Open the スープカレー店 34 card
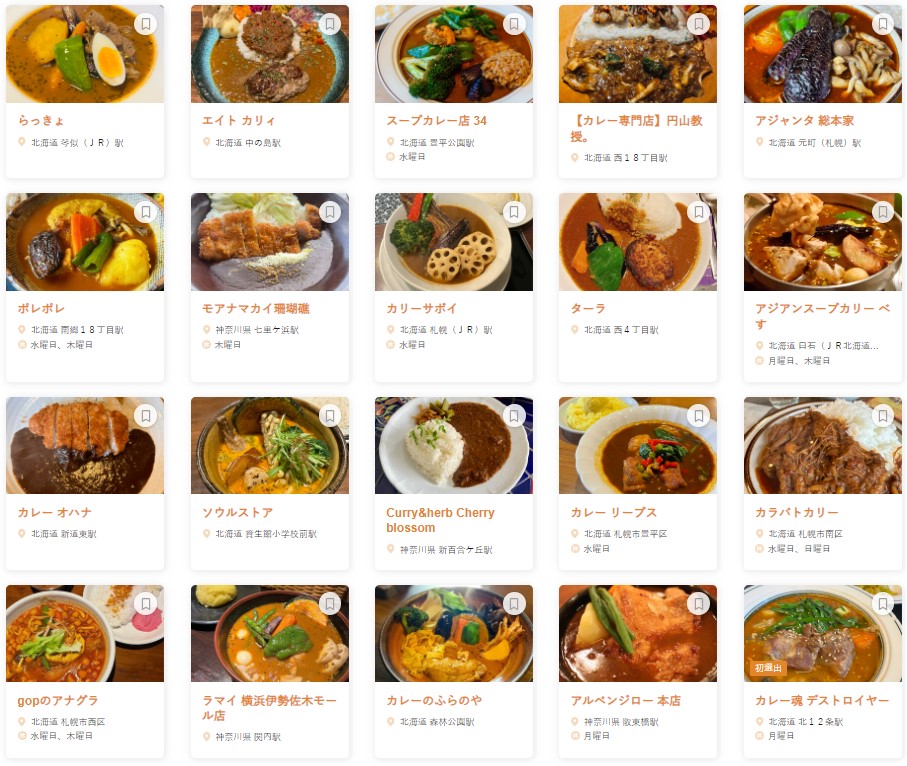The image size is (907, 766). click(436, 121)
